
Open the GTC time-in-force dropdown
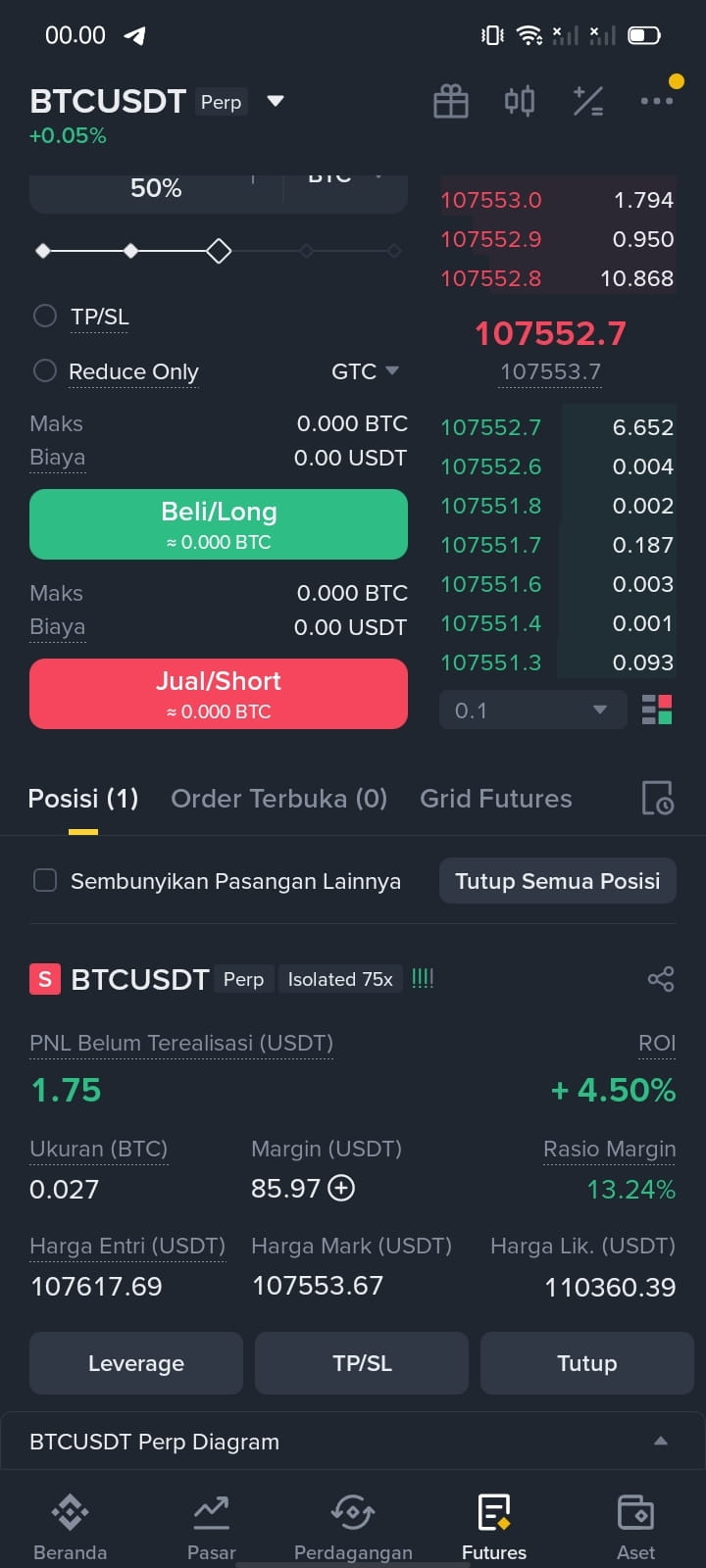tap(365, 371)
